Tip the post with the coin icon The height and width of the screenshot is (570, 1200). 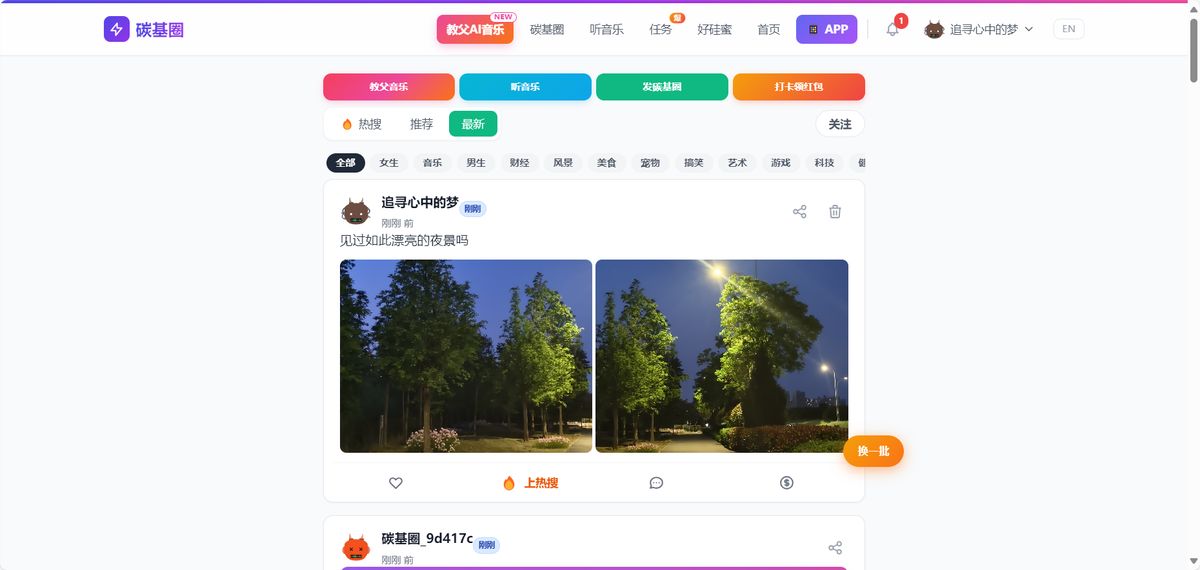coord(786,483)
